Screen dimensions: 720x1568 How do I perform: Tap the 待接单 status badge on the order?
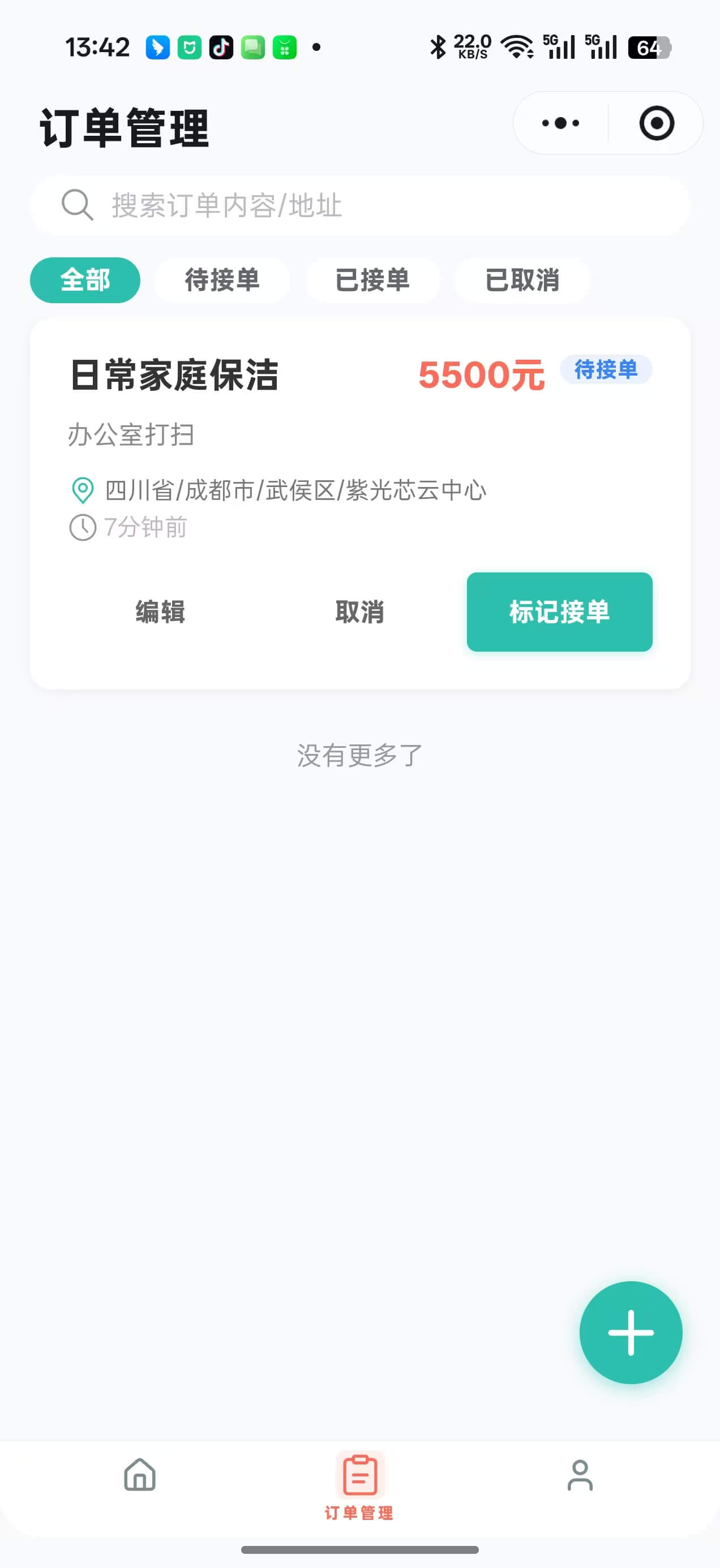point(606,369)
